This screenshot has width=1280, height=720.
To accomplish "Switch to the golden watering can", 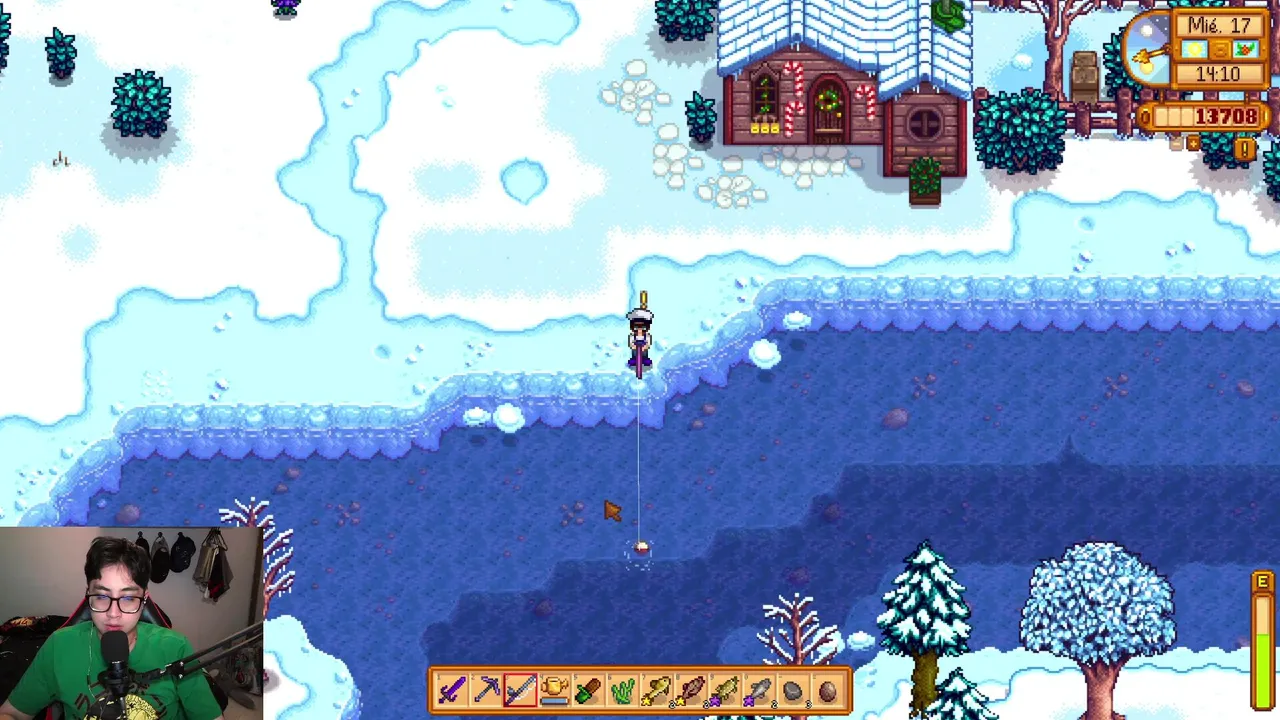I will [x=554, y=690].
